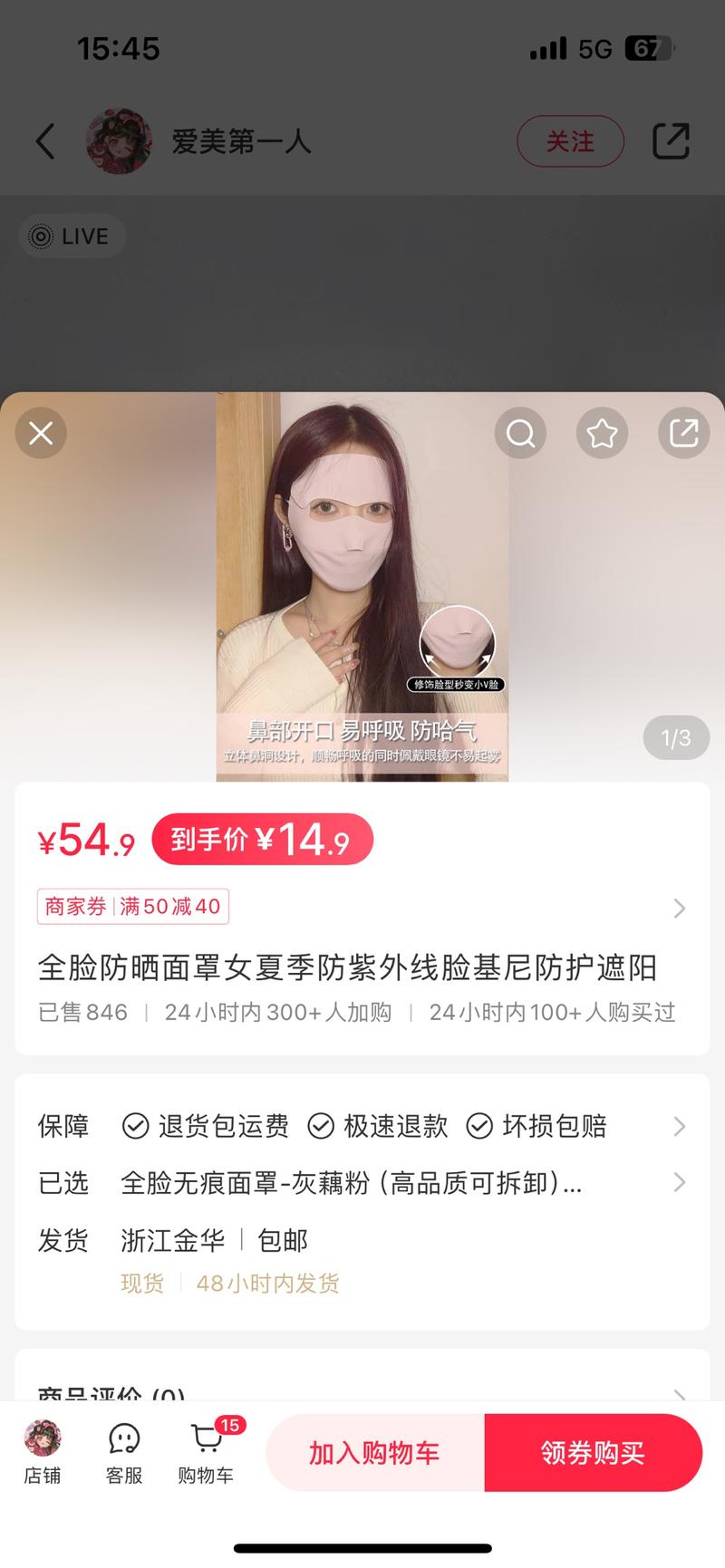Image resolution: width=725 pixels, height=1568 pixels.
Task: Open the search icon on product image
Action: (520, 433)
